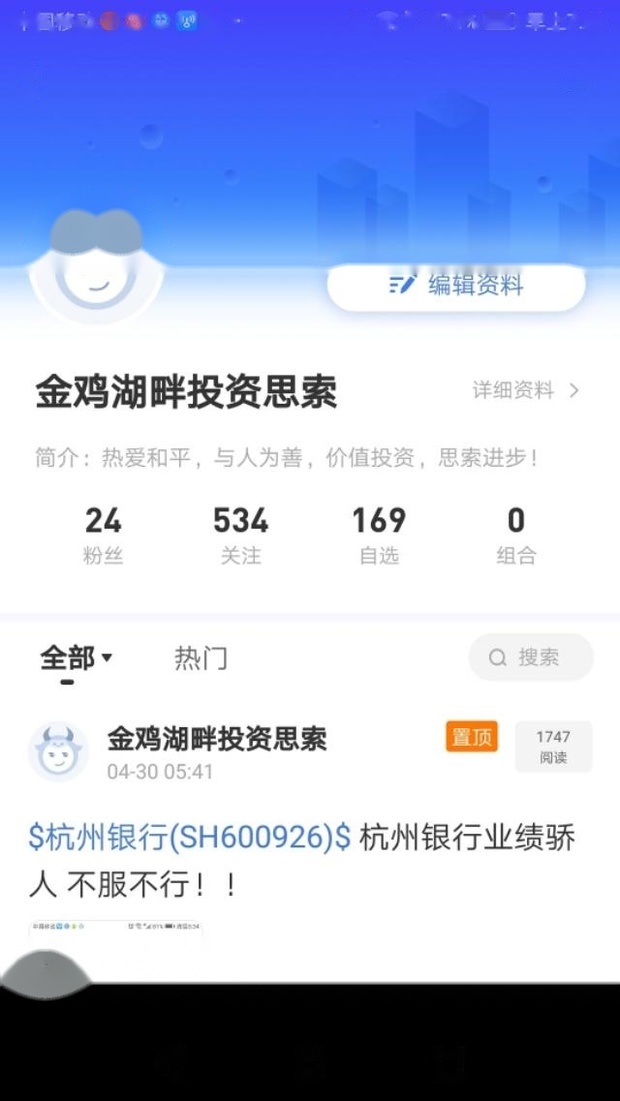
Task: Open the $杭州银行(SH600926)$ stock link
Action: [x=190, y=838]
